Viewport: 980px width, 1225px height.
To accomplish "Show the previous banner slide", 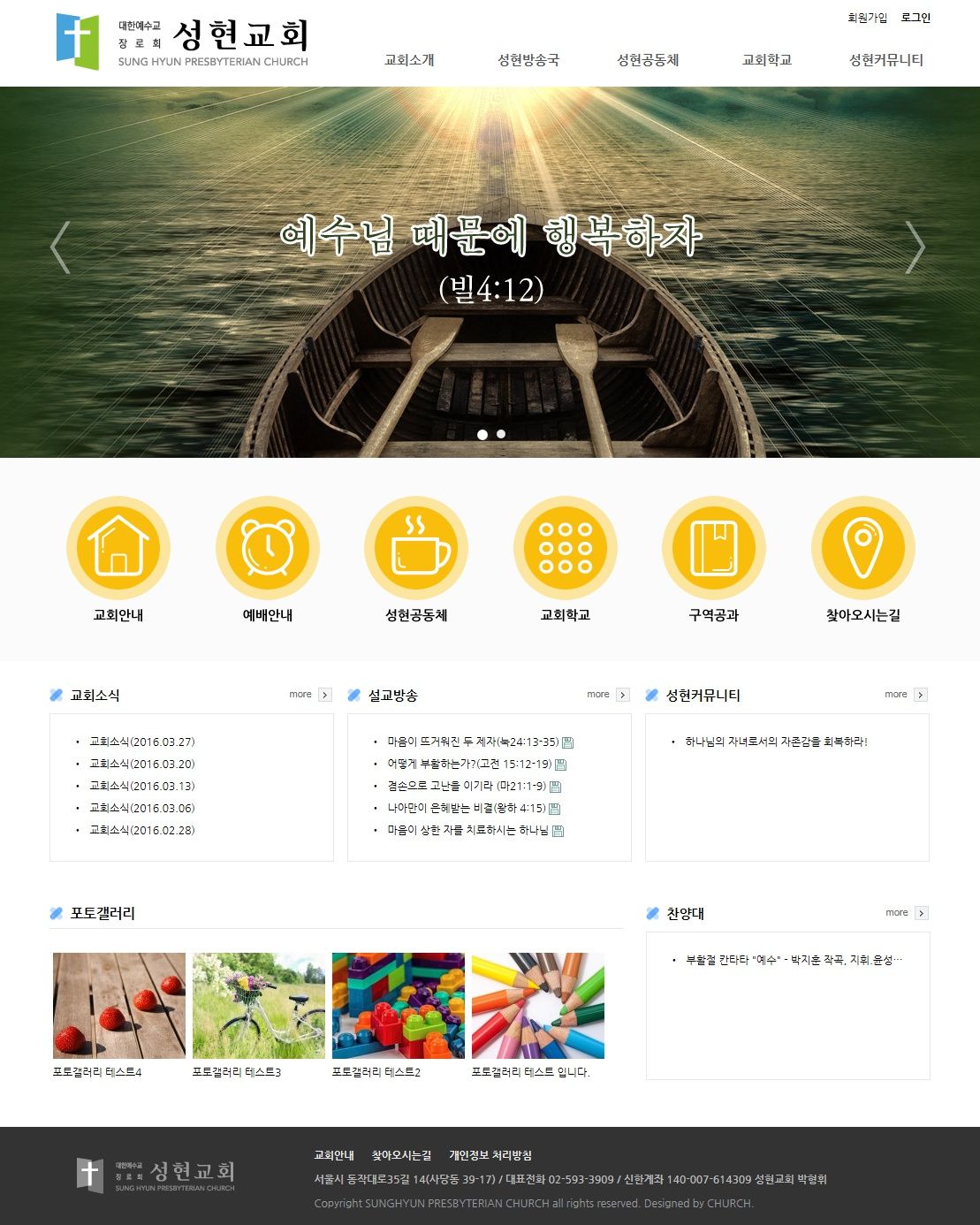I will [x=59, y=247].
